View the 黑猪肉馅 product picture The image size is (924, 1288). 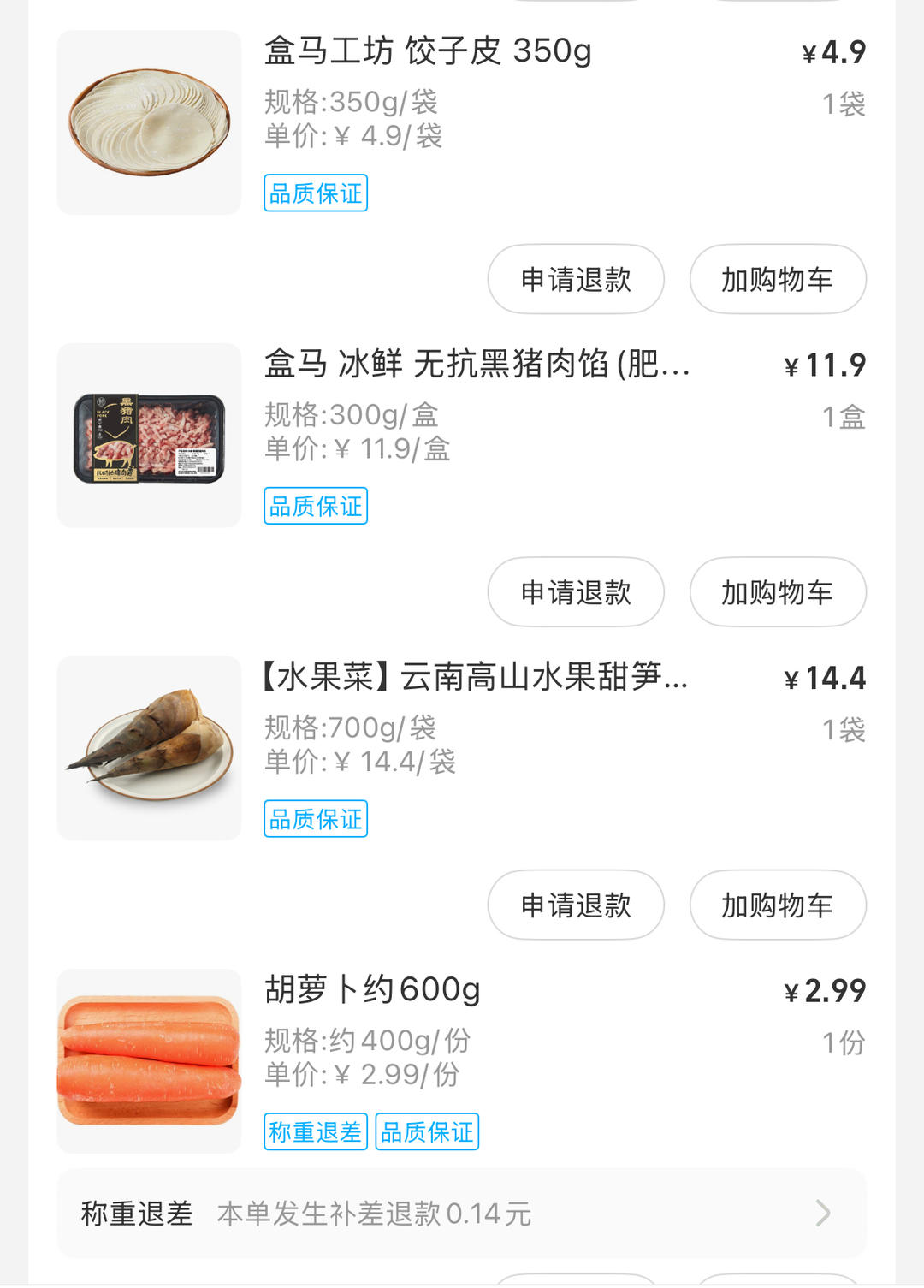149,436
